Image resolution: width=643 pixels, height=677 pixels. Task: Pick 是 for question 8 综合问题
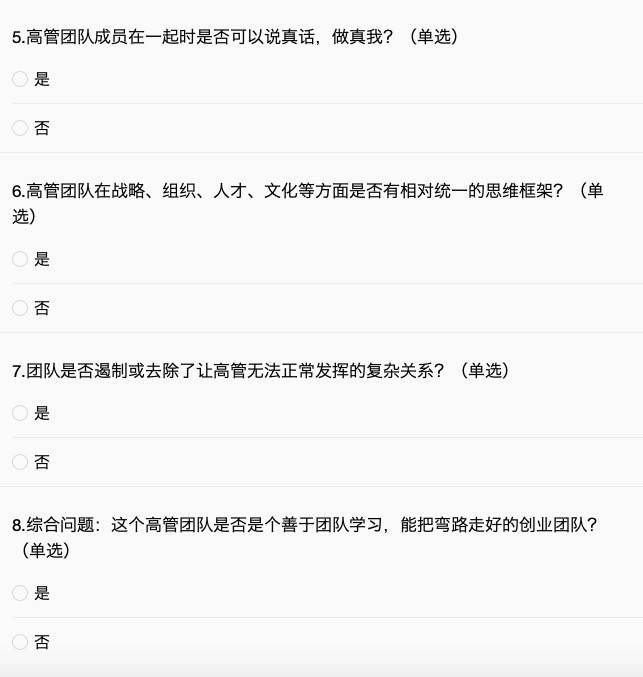[x=20, y=593]
